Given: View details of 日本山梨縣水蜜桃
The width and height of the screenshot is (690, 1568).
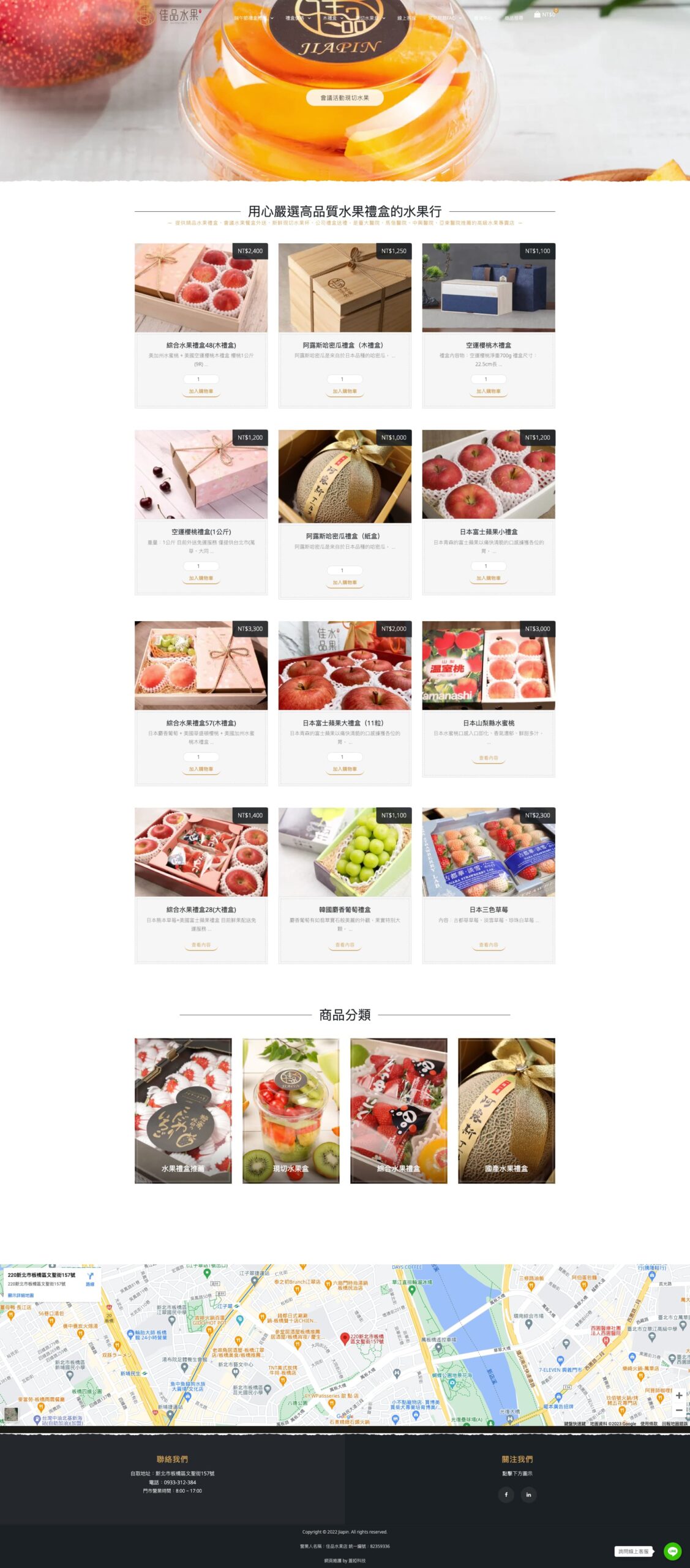Looking at the screenshot, I should pos(488,758).
